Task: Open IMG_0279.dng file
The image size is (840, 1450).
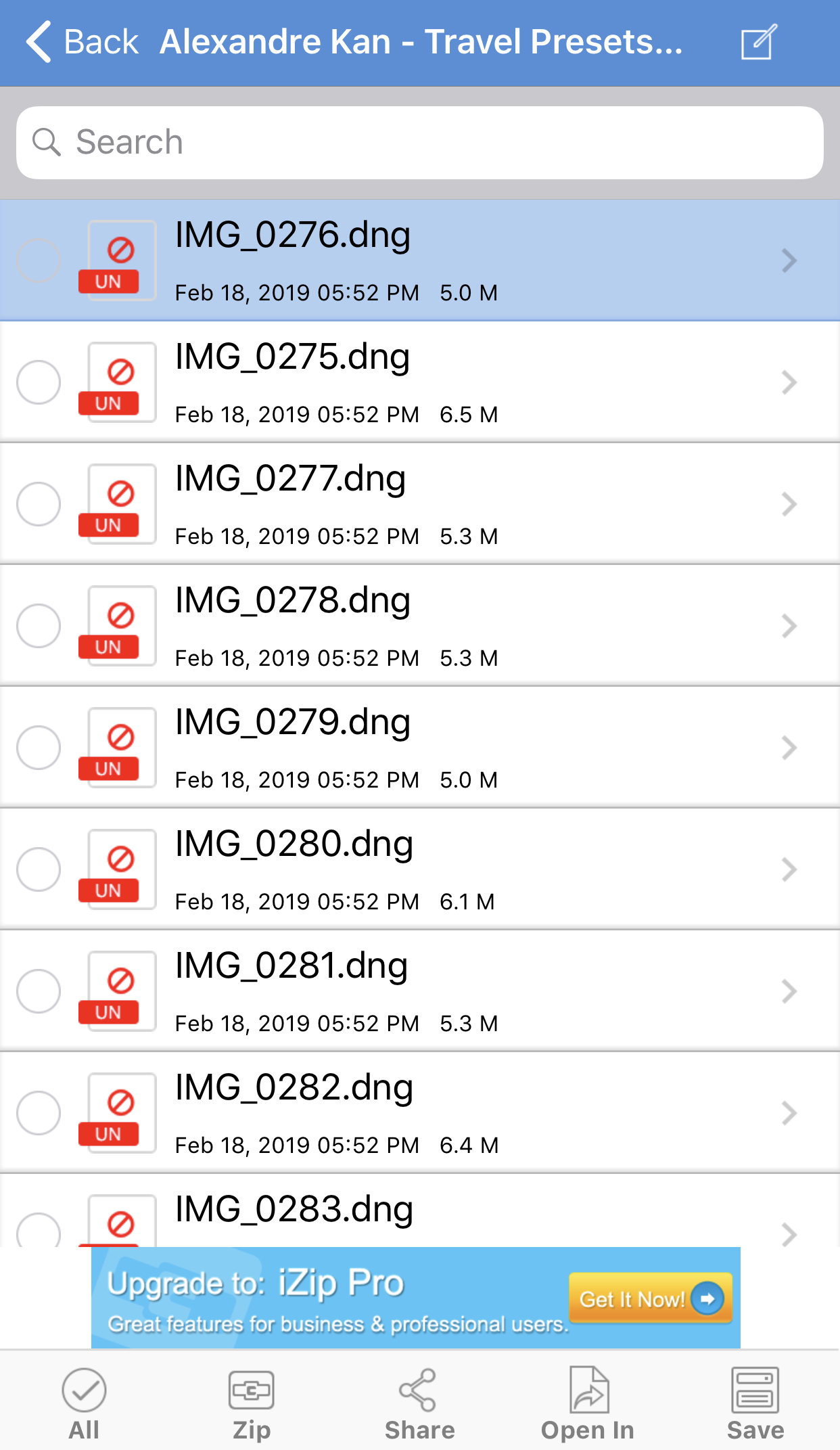Action: click(x=420, y=748)
